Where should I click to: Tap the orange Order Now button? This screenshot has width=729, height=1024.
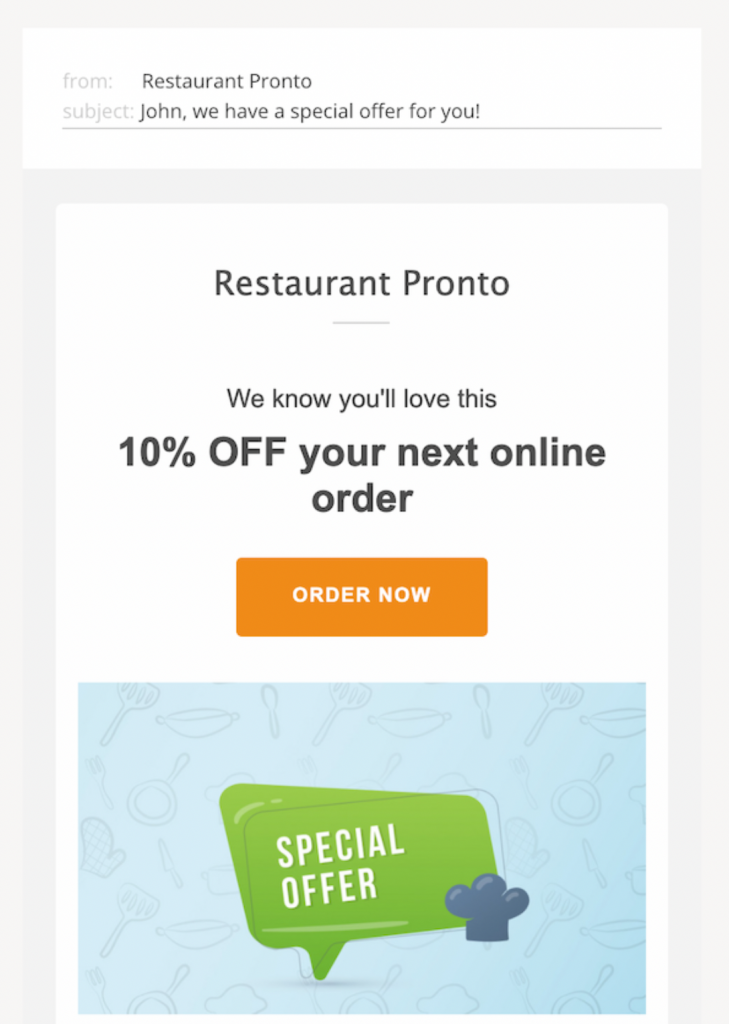pyautogui.click(x=361, y=596)
